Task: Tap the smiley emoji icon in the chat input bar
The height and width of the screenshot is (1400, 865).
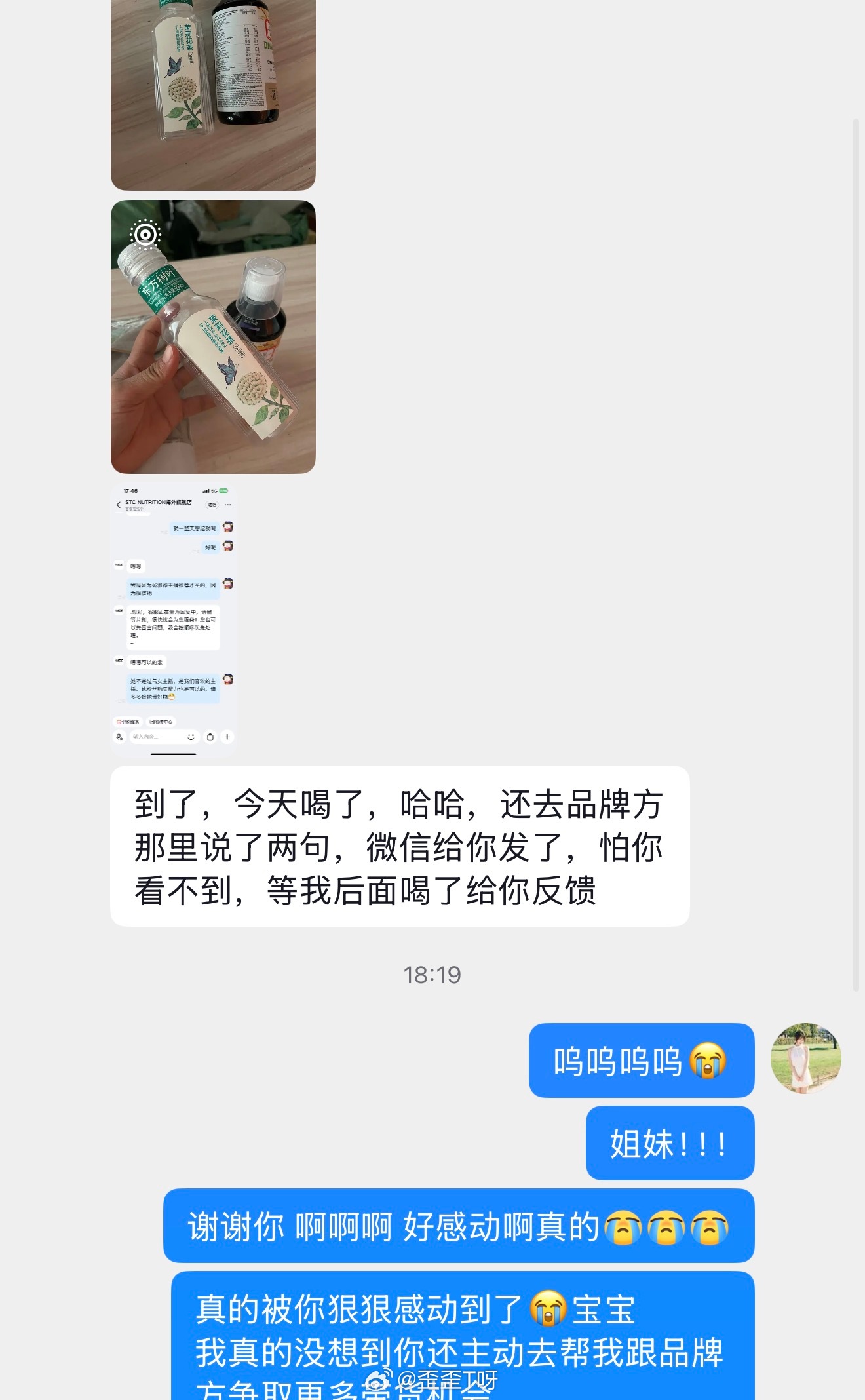Action: pos(191,737)
